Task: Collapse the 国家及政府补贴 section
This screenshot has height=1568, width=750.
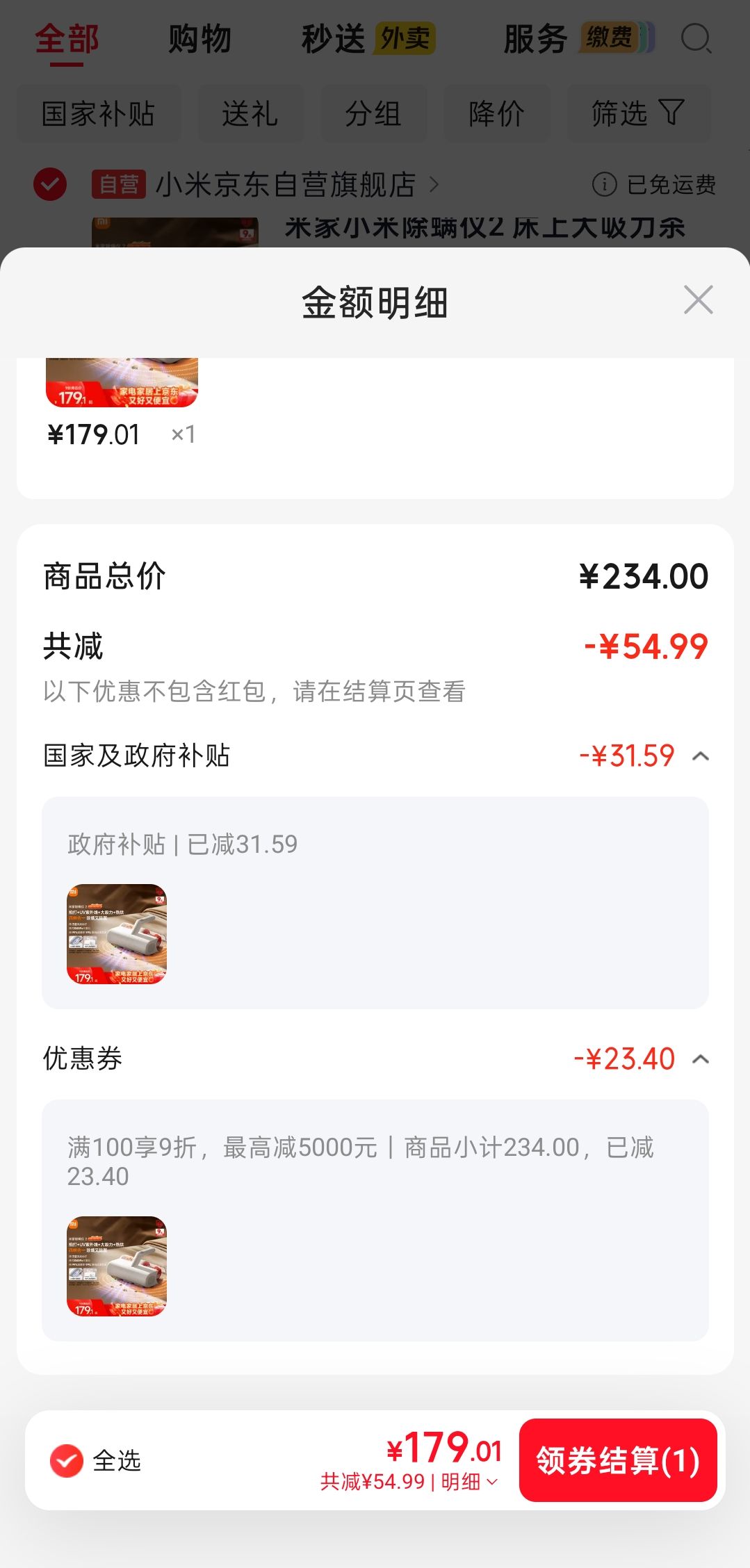Action: (x=701, y=756)
